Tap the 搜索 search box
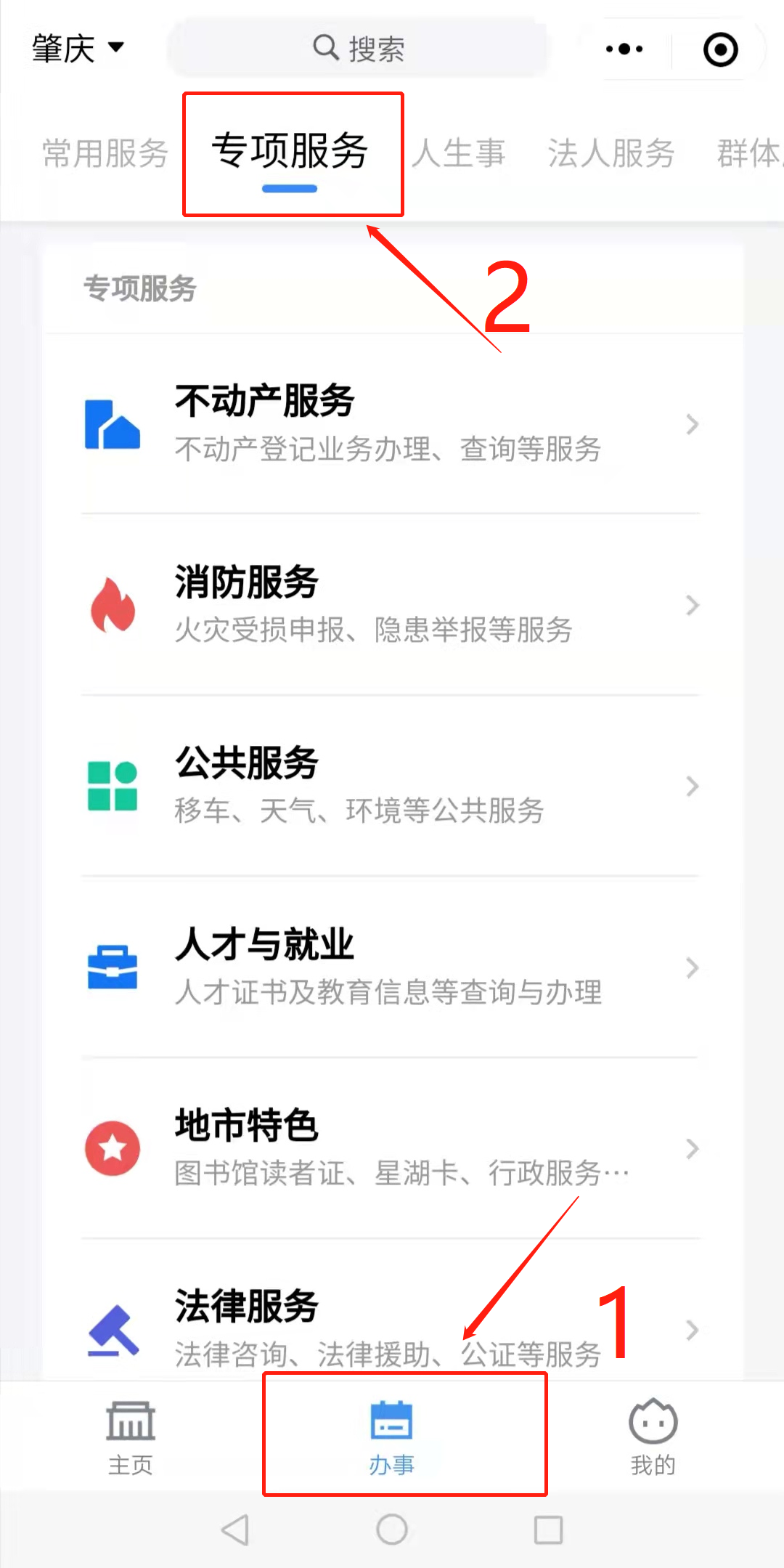The height and width of the screenshot is (1568, 784). click(x=358, y=49)
